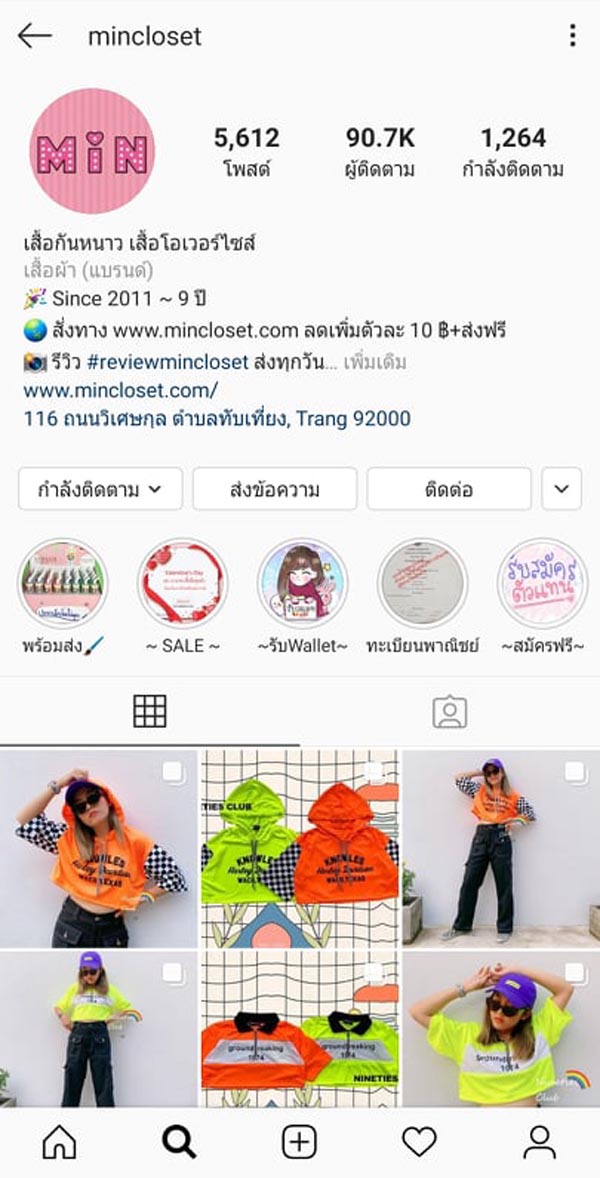This screenshot has width=600, height=1178.
Task: Go back with the arrow icon
Action: 34,36
